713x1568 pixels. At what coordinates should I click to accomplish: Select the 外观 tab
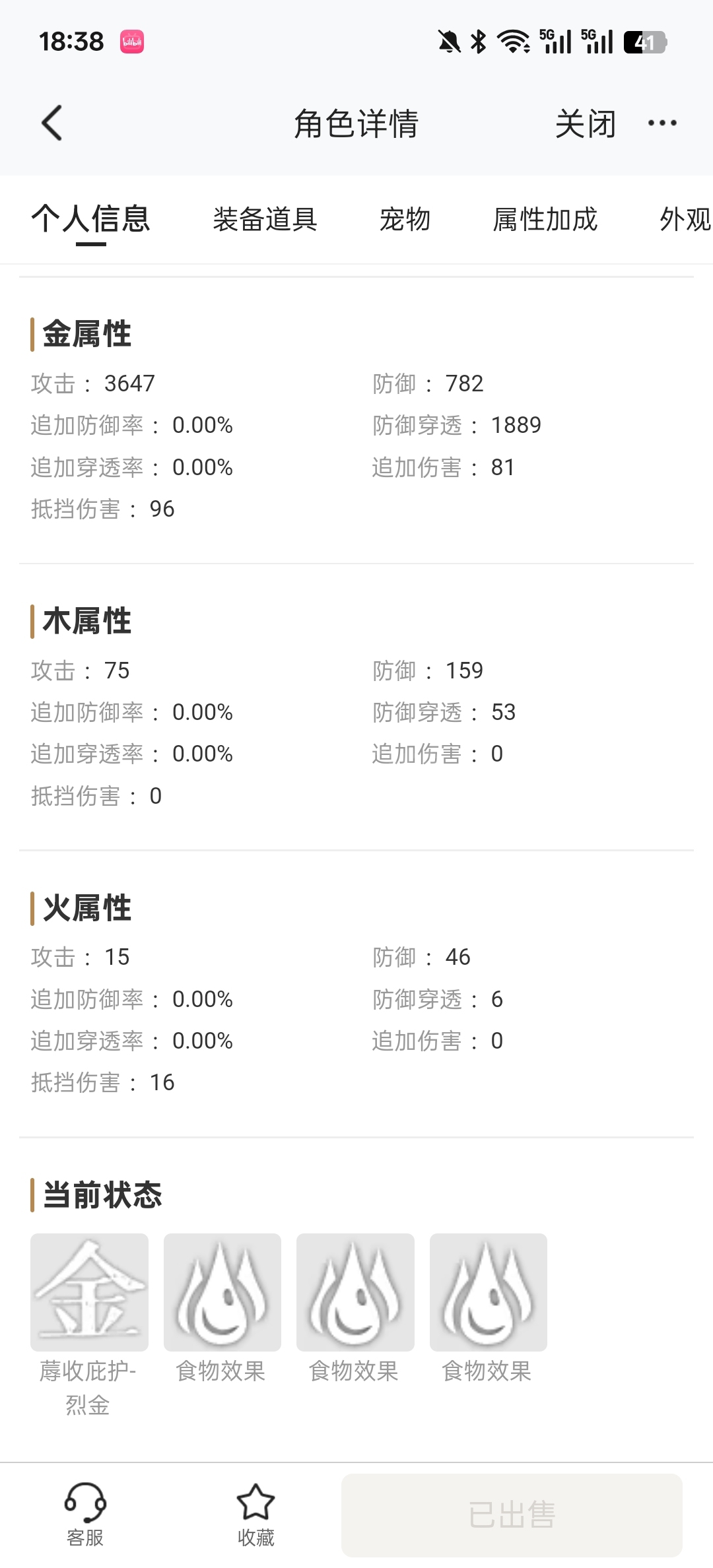685,219
